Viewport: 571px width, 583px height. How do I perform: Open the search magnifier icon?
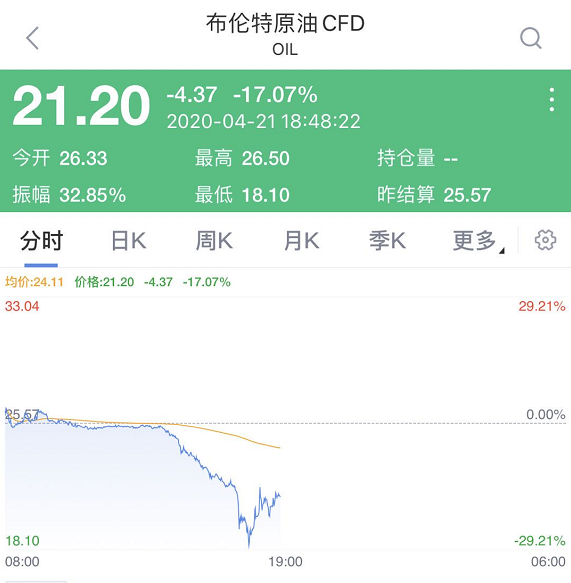(x=531, y=38)
